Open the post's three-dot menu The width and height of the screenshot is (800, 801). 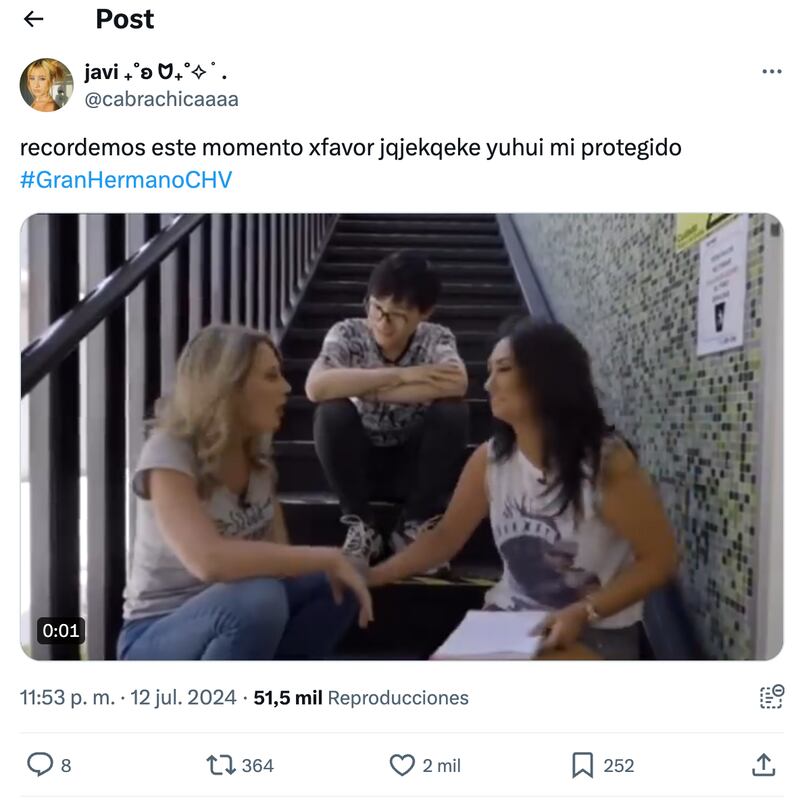tap(772, 72)
